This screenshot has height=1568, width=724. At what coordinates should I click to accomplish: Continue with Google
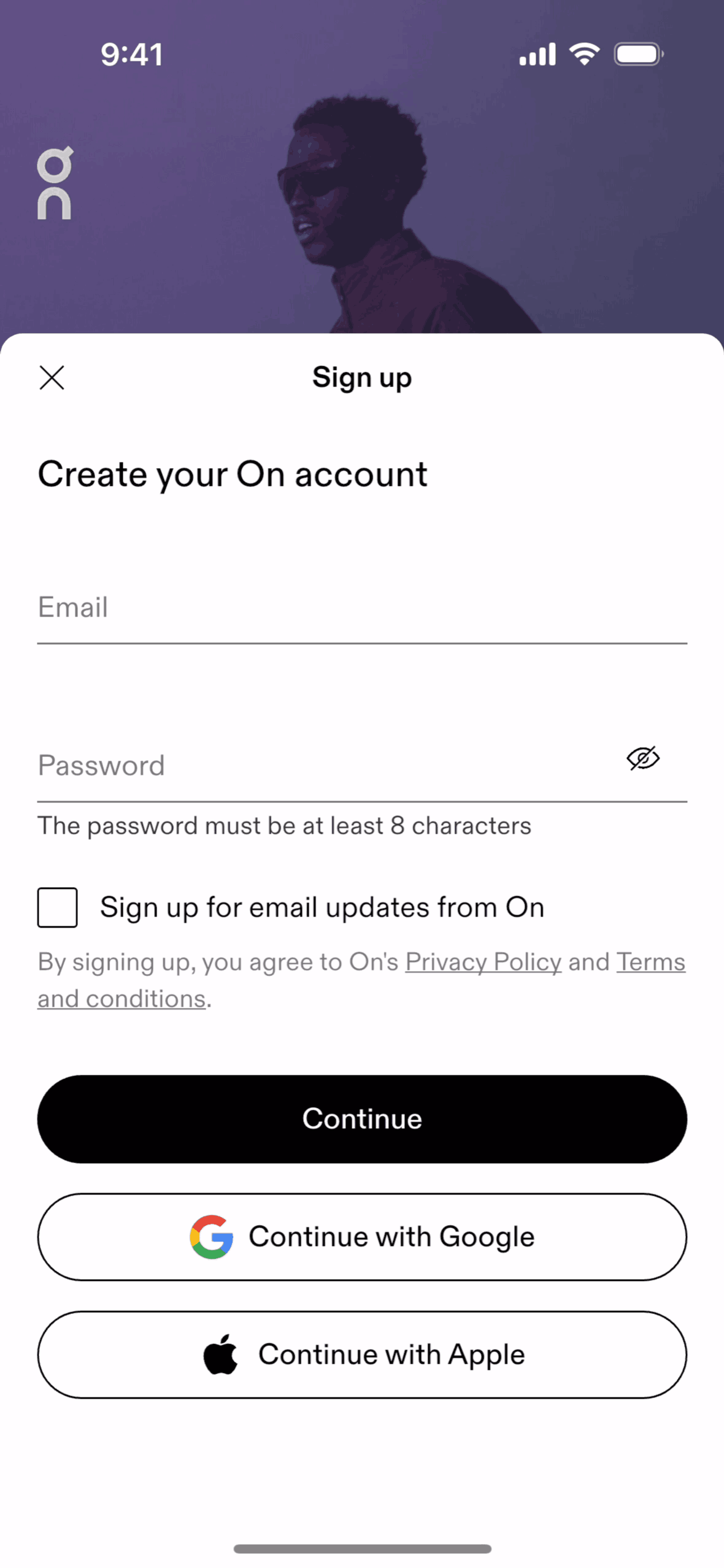(x=362, y=1237)
